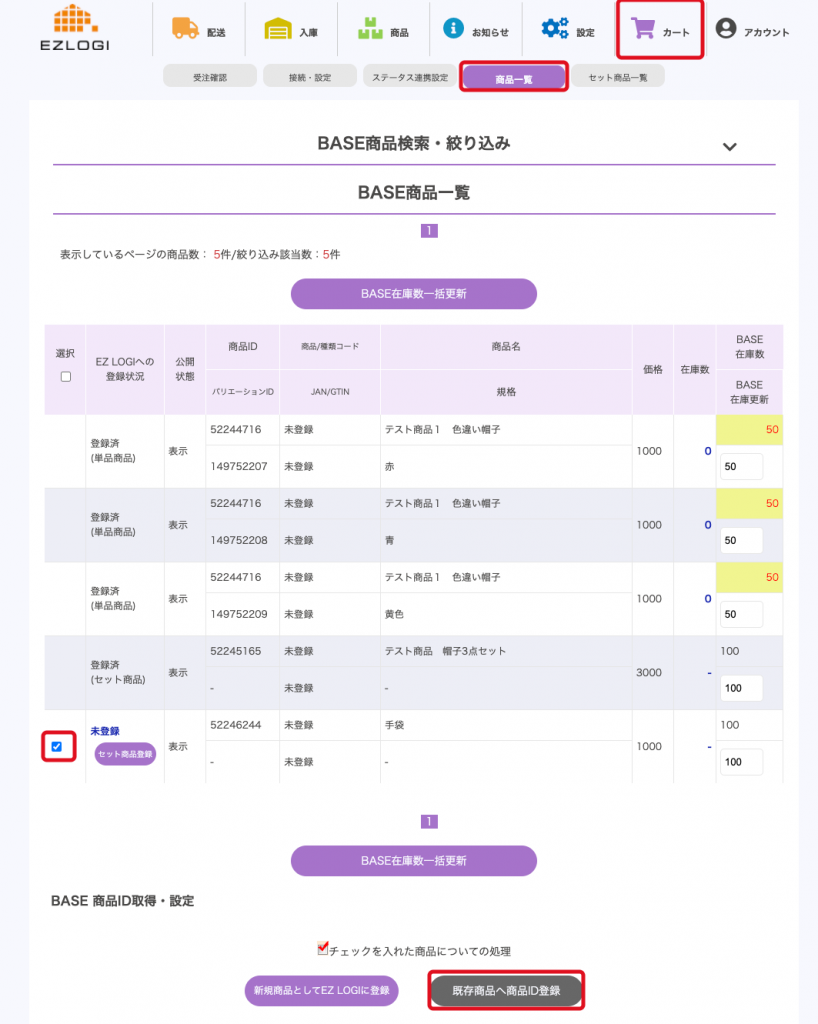Screen dimensions: 818x1024
Task: Edit the BASE stock field for 手袋
Action: click(x=741, y=762)
